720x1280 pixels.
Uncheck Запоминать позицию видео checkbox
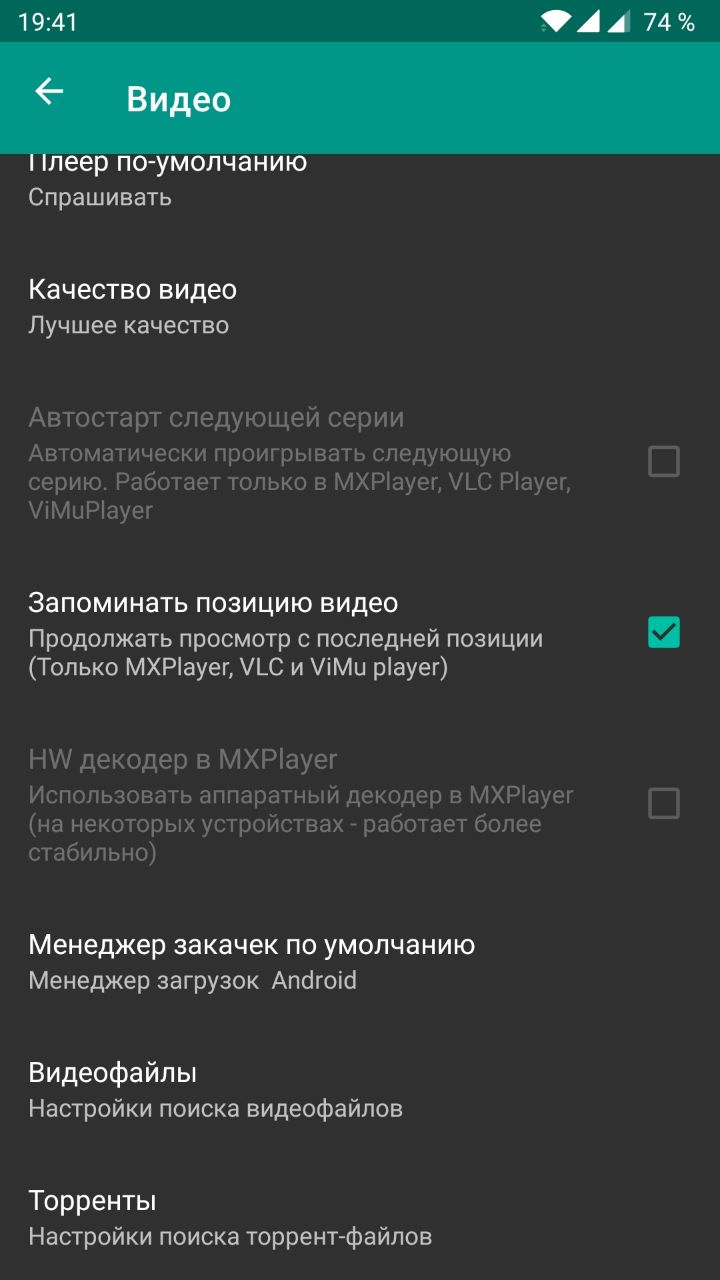pyautogui.click(x=663, y=632)
